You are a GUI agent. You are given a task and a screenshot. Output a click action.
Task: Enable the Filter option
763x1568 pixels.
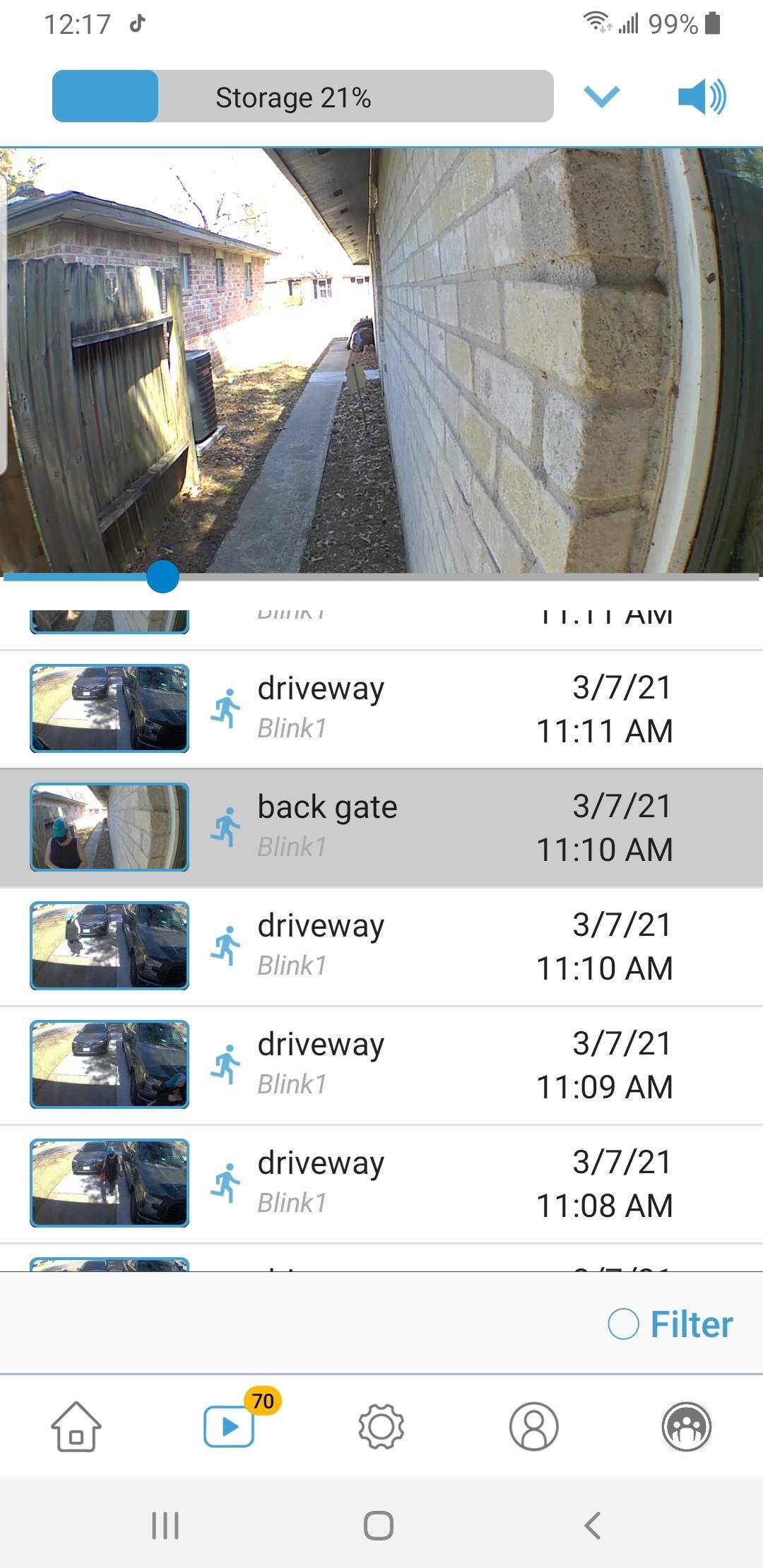pyautogui.click(x=670, y=1324)
